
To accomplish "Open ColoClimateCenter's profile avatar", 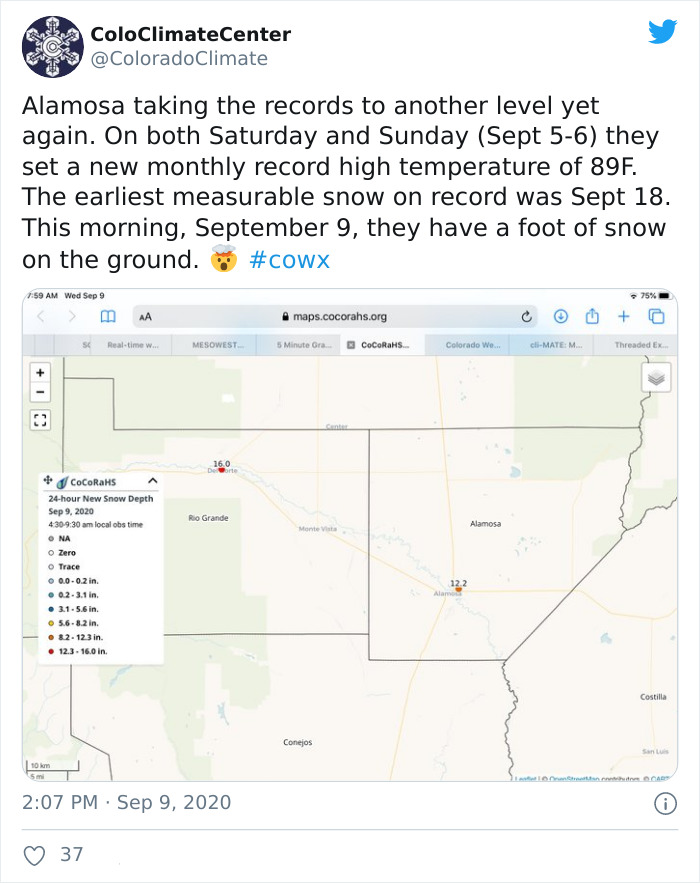I will (53, 46).
